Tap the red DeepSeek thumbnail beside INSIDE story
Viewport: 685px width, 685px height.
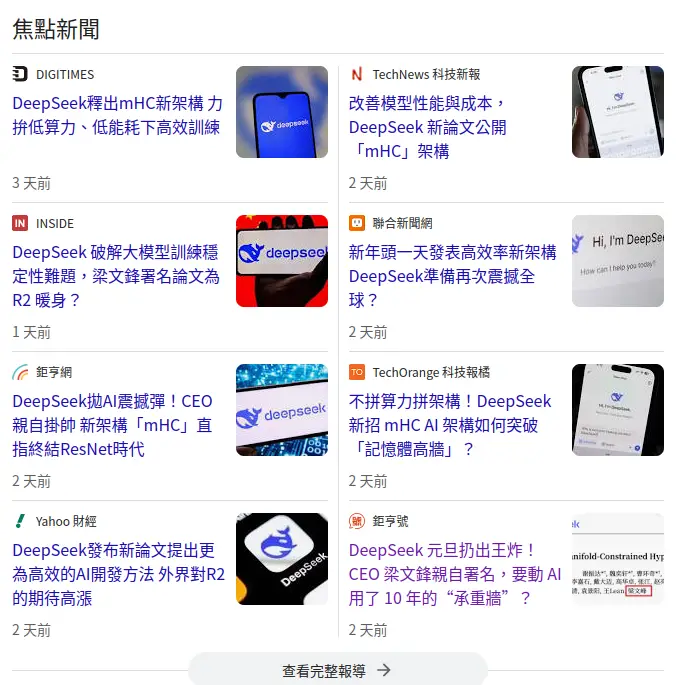click(281, 261)
